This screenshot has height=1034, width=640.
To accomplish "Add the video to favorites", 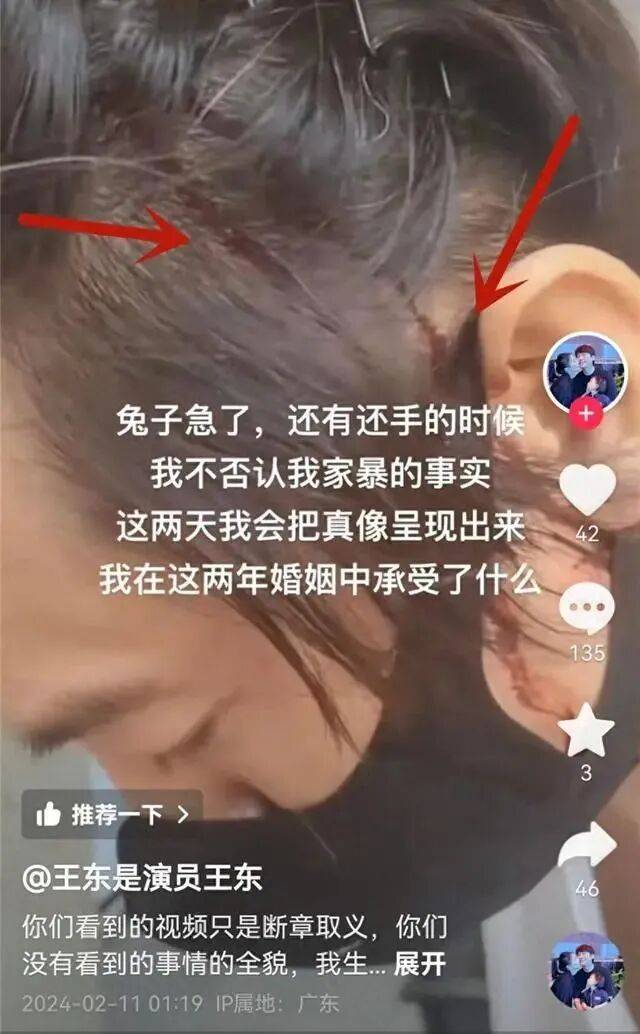I will pos(587,730).
